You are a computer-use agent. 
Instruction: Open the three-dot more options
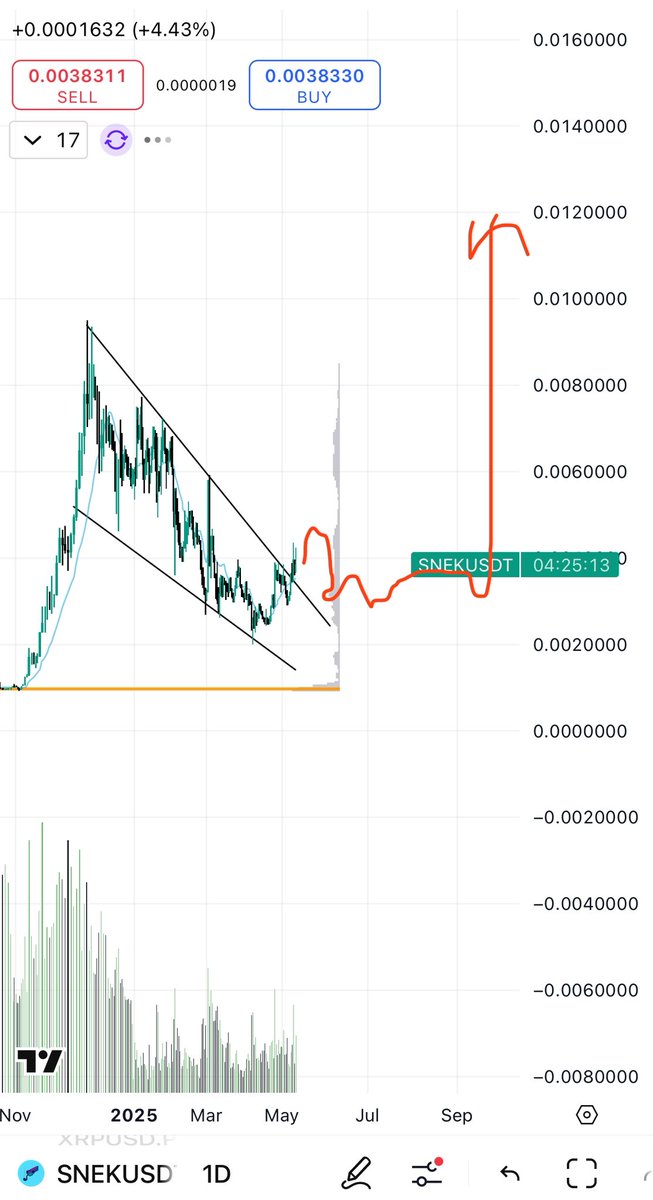[x=159, y=140]
